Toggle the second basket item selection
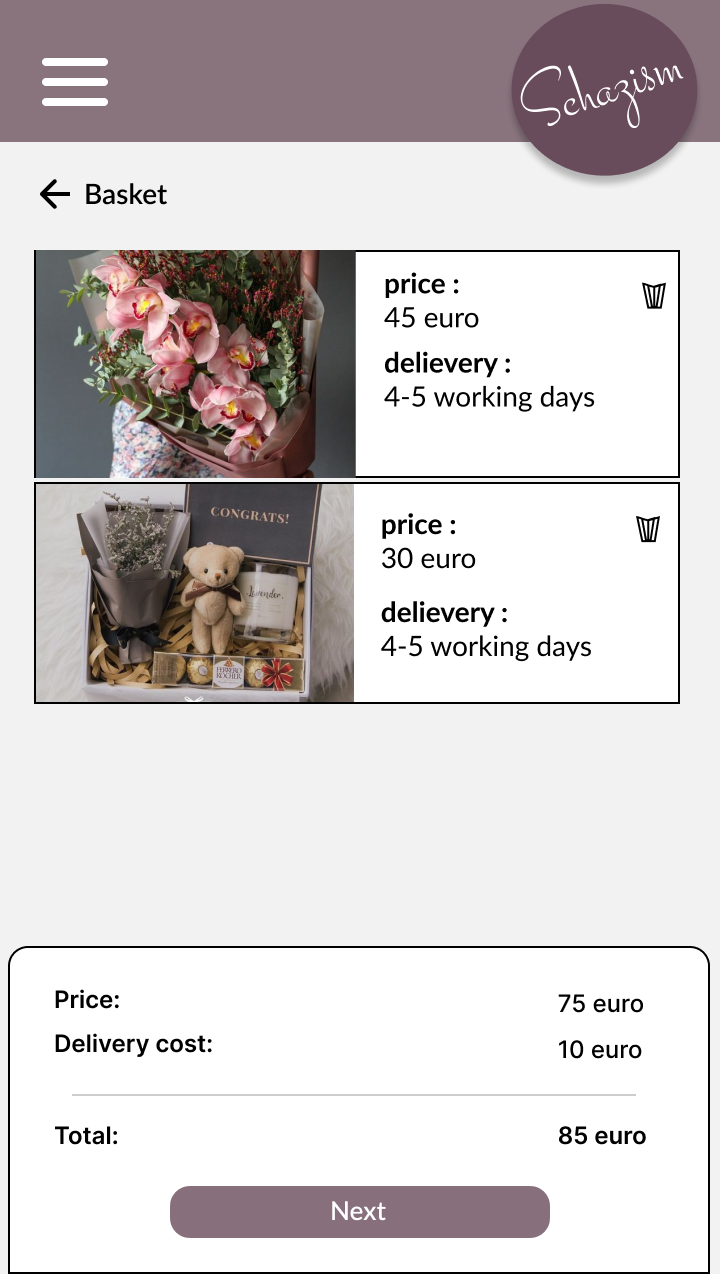Screen dimensions: 720x1274 pyautogui.click(x=357, y=592)
